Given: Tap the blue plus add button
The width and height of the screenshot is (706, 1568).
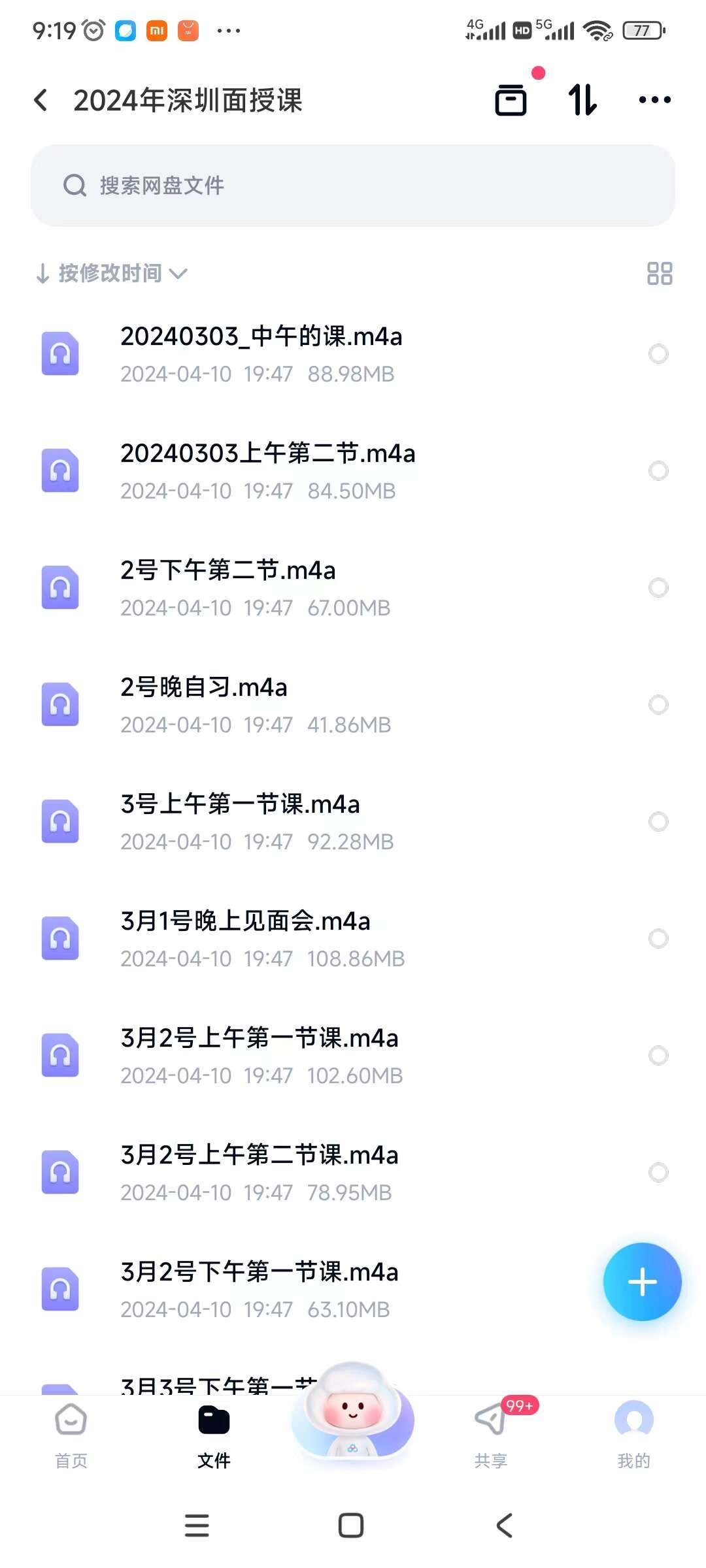Looking at the screenshot, I should pos(642,1282).
